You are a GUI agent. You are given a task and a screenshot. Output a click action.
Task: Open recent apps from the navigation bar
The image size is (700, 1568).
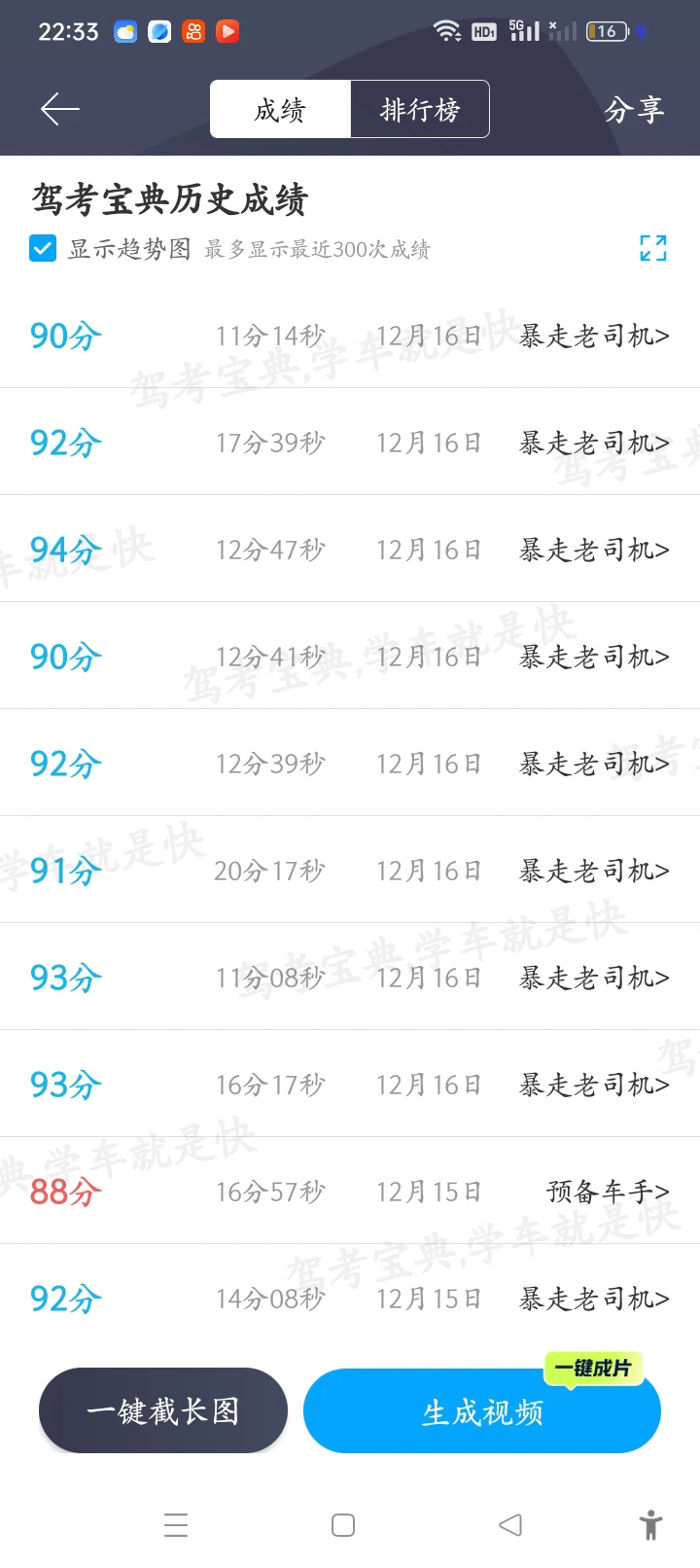[176, 1525]
